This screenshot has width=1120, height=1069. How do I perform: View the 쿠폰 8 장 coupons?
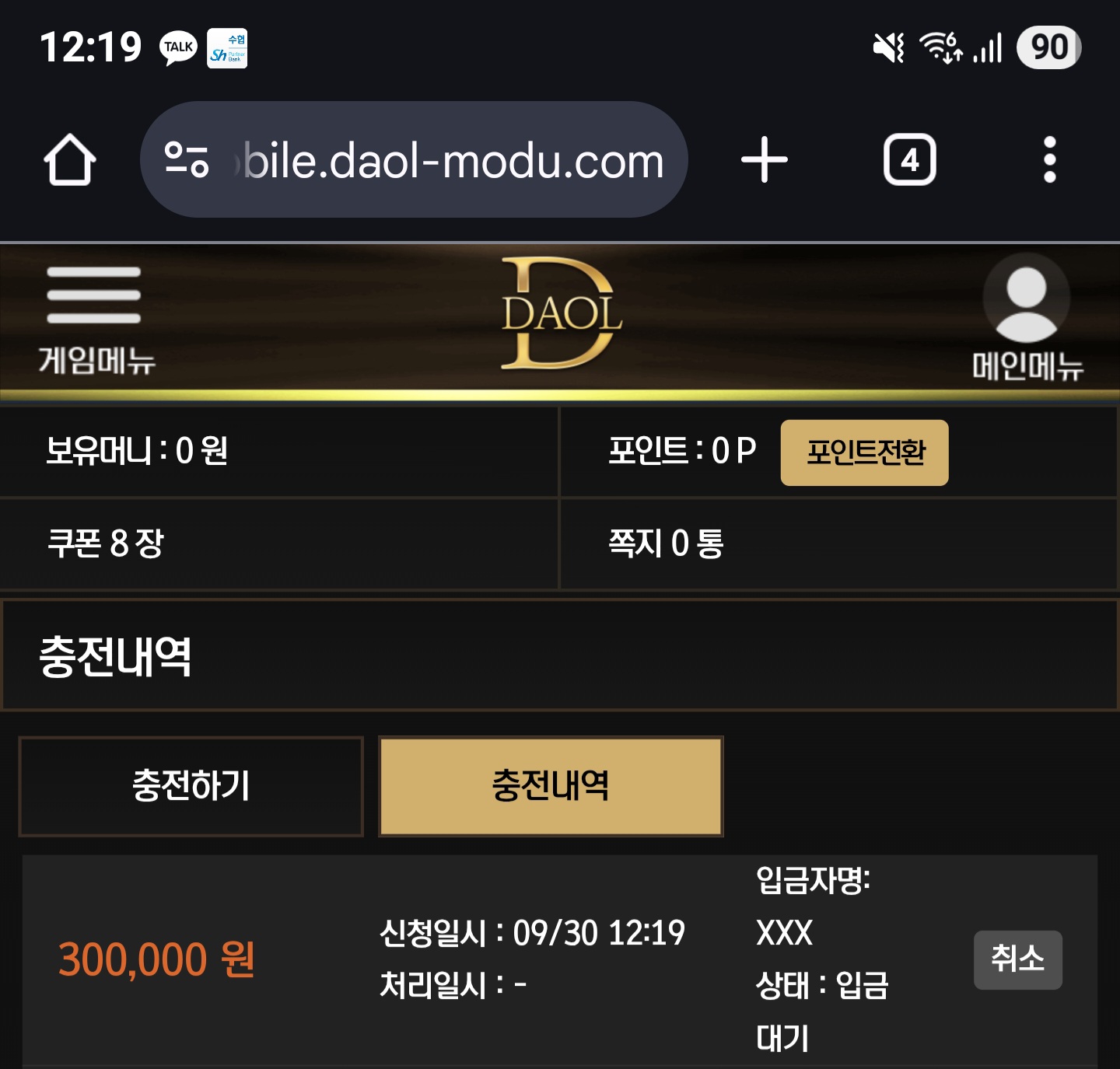click(x=106, y=543)
